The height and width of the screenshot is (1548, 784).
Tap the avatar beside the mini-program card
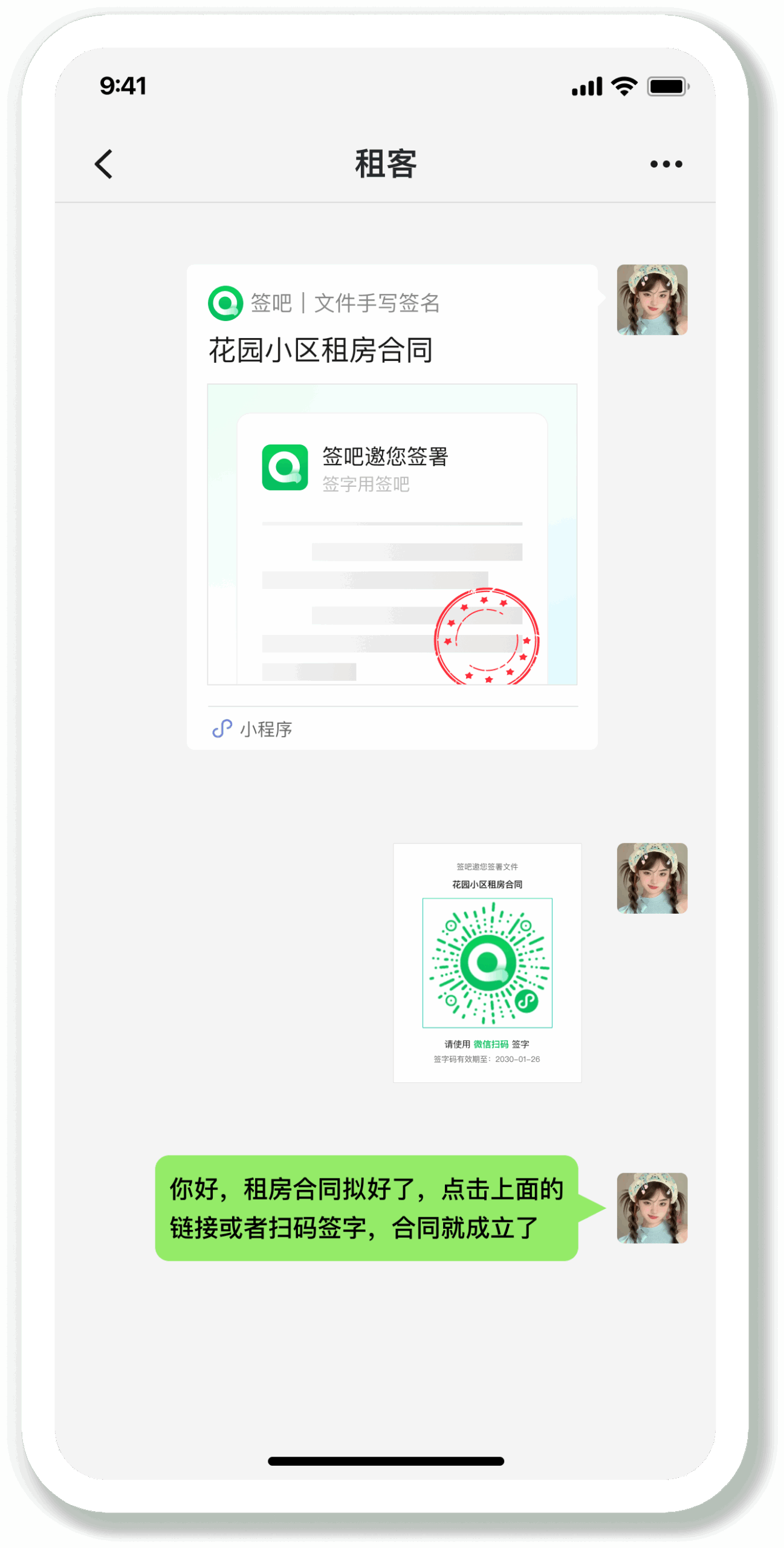(x=652, y=300)
